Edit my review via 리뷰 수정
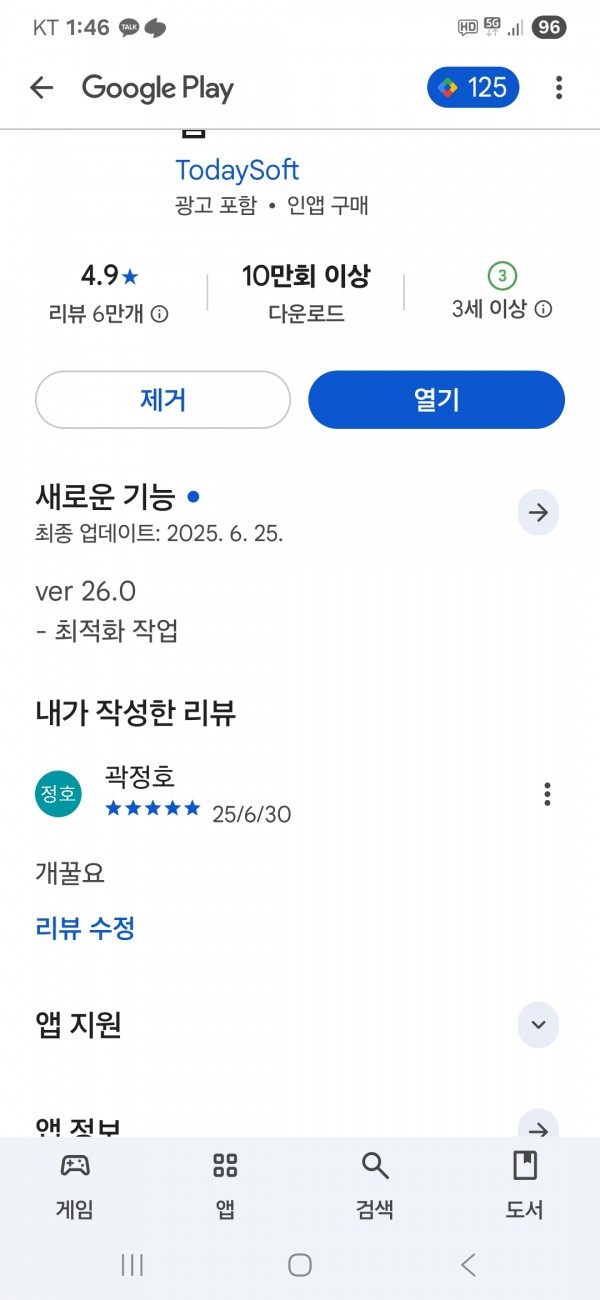Viewport: 600px width, 1300px height. (x=85, y=928)
